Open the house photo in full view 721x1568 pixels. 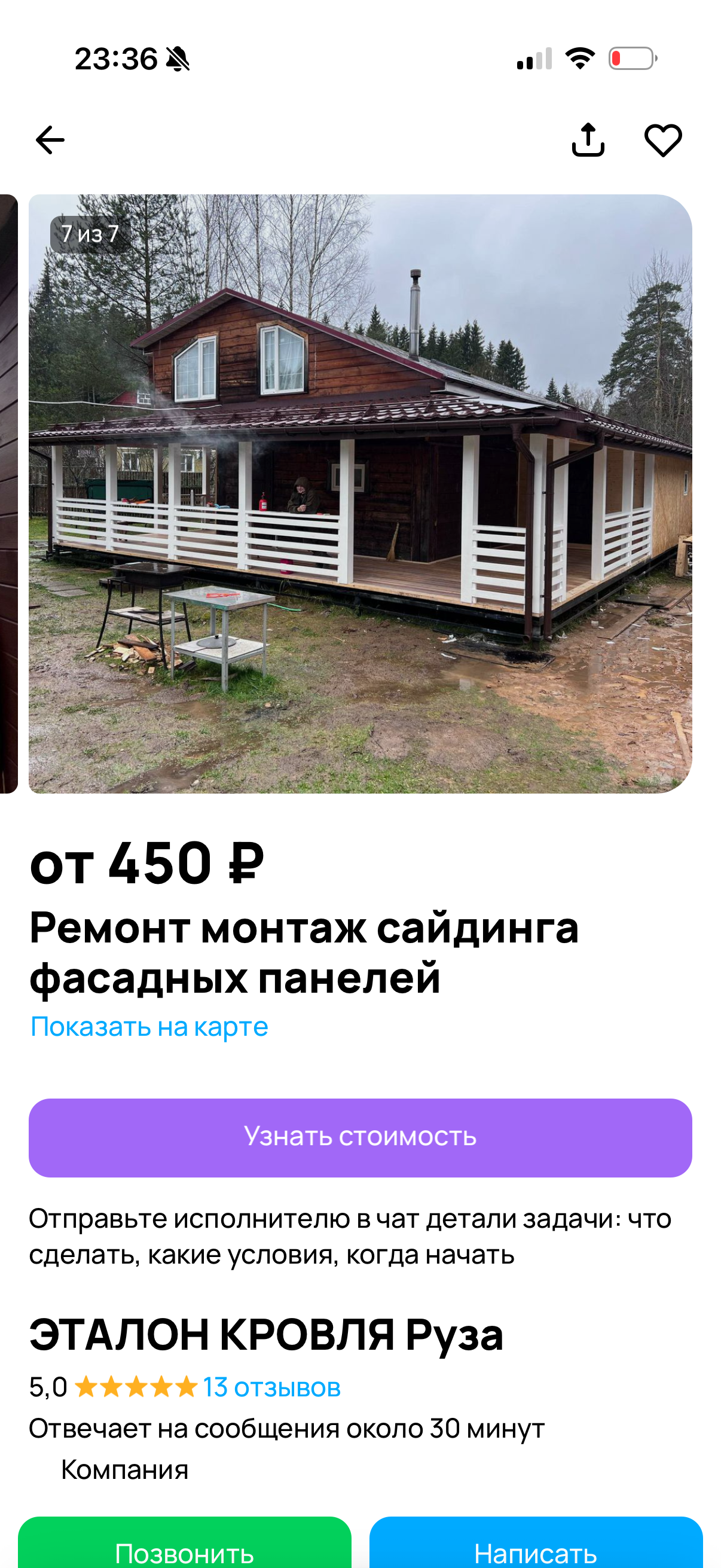point(360,493)
